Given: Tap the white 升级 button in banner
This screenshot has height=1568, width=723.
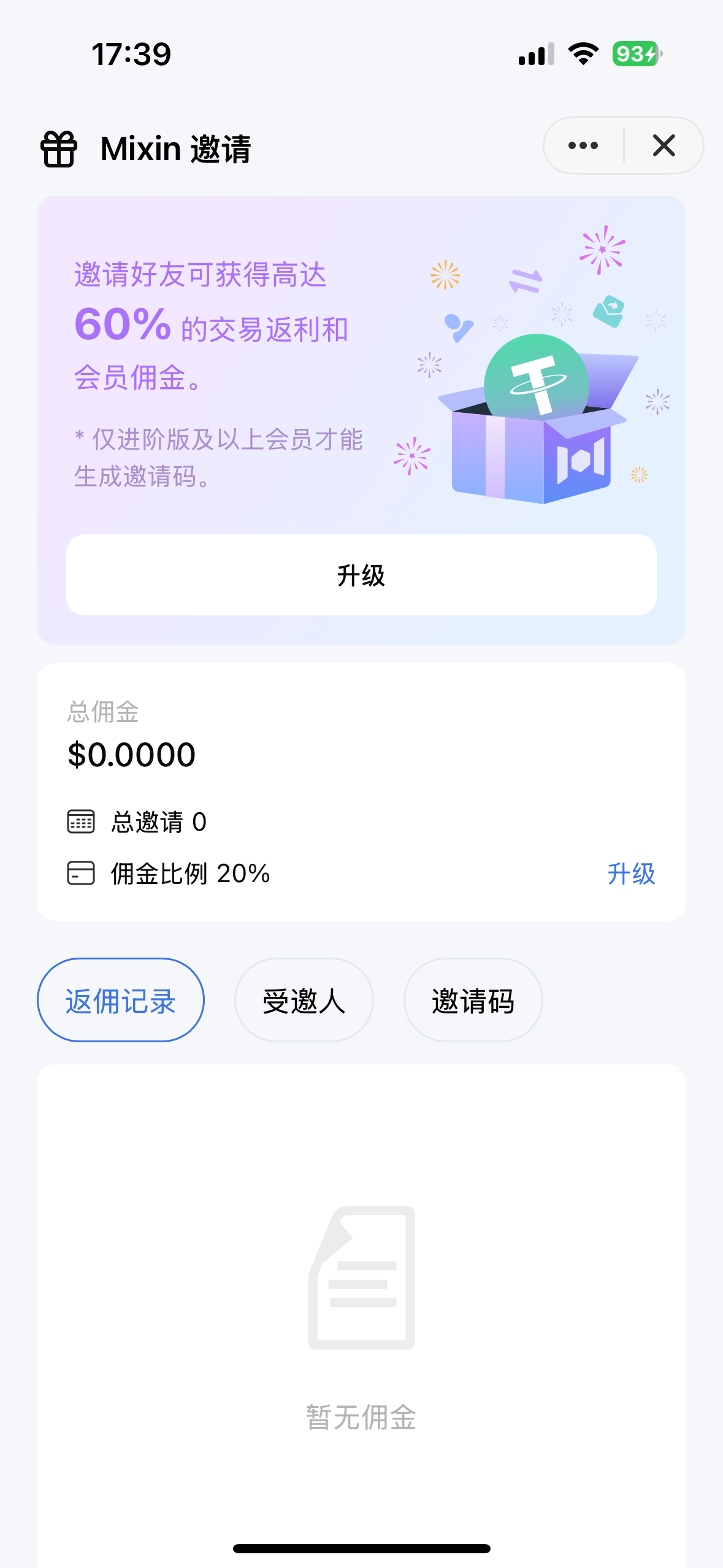Looking at the screenshot, I should tap(361, 575).
